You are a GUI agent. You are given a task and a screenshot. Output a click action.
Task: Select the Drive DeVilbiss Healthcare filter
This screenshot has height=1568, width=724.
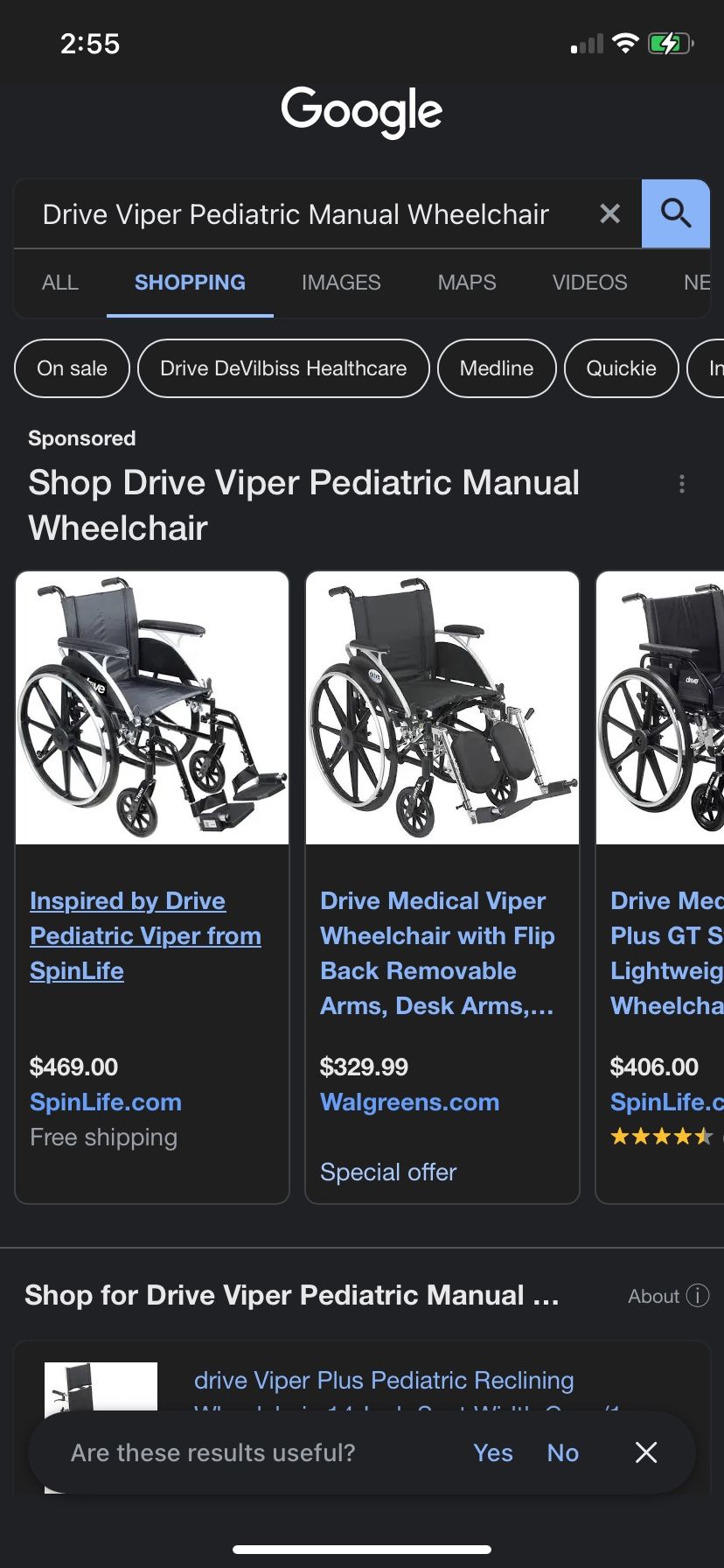(x=282, y=368)
